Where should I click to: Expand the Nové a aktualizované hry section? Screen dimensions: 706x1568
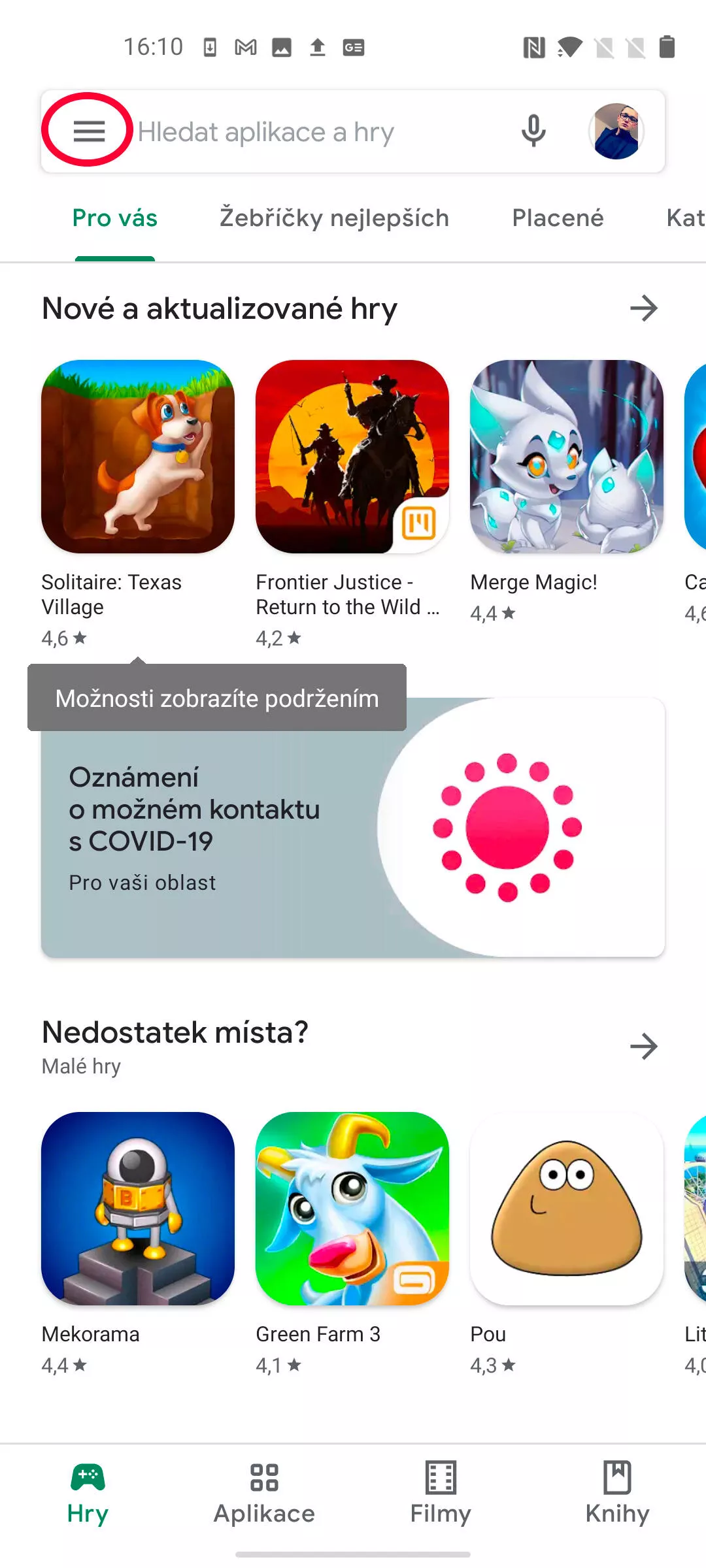(643, 308)
